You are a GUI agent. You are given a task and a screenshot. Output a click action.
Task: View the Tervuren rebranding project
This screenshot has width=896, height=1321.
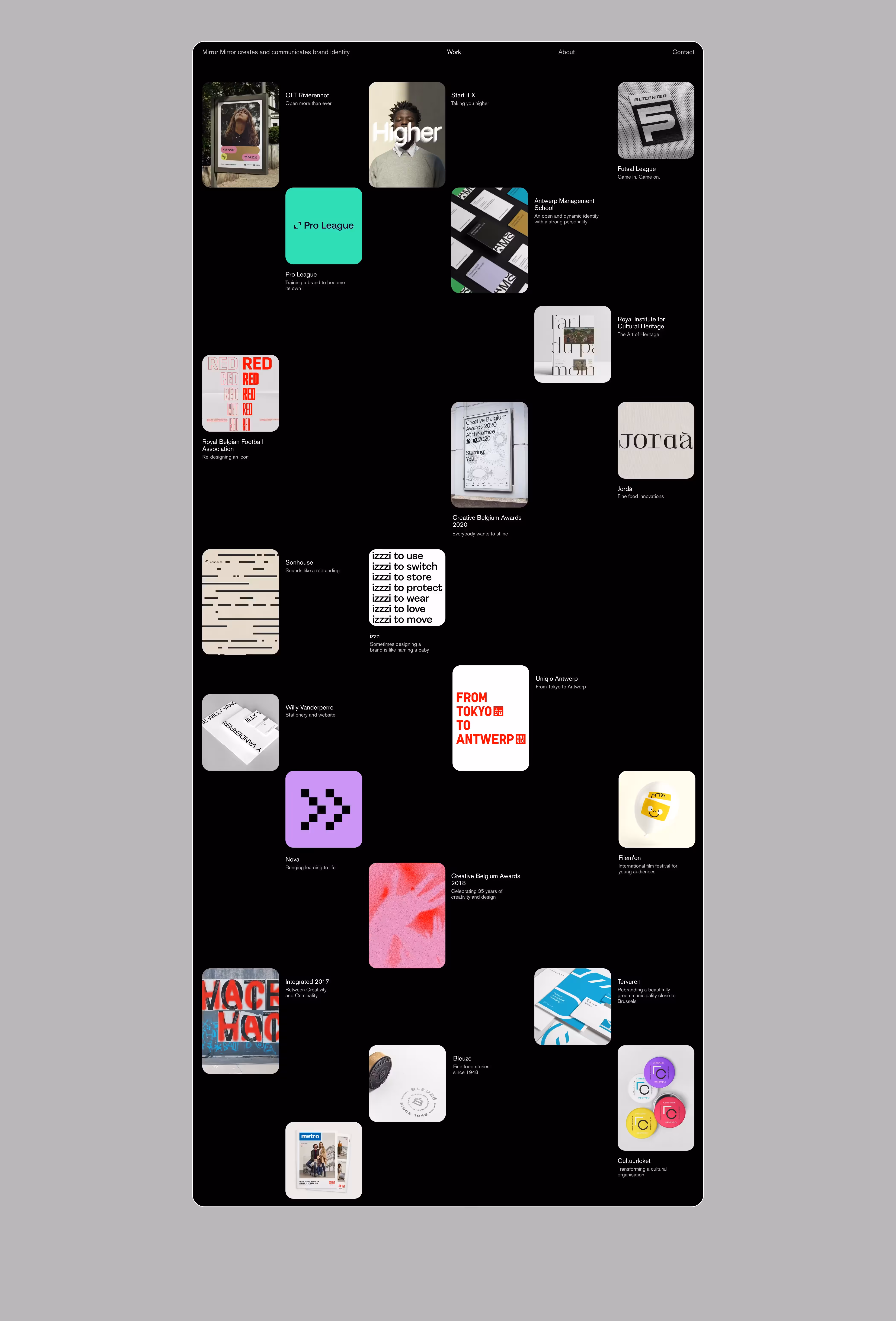click(573, 1007)
